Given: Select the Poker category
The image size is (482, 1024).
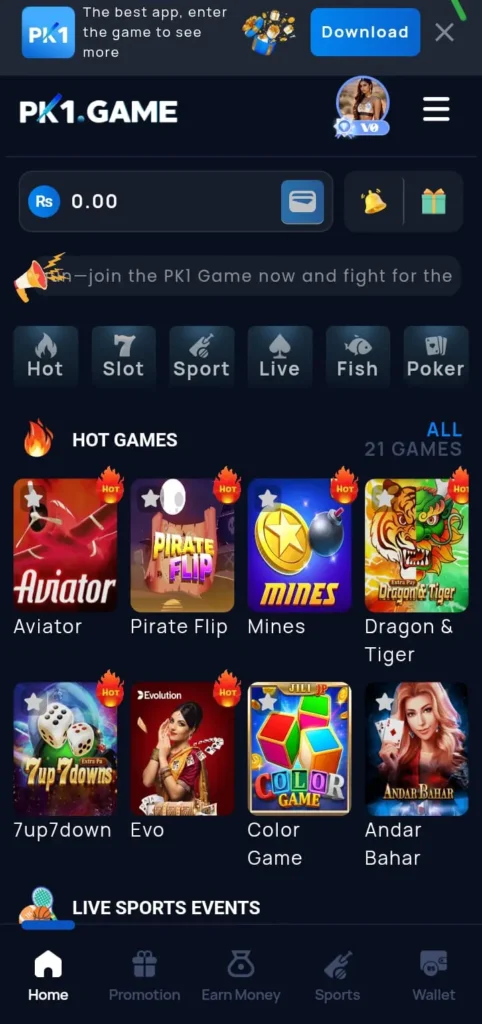Looking at the screenshot, I should (436, 356).
